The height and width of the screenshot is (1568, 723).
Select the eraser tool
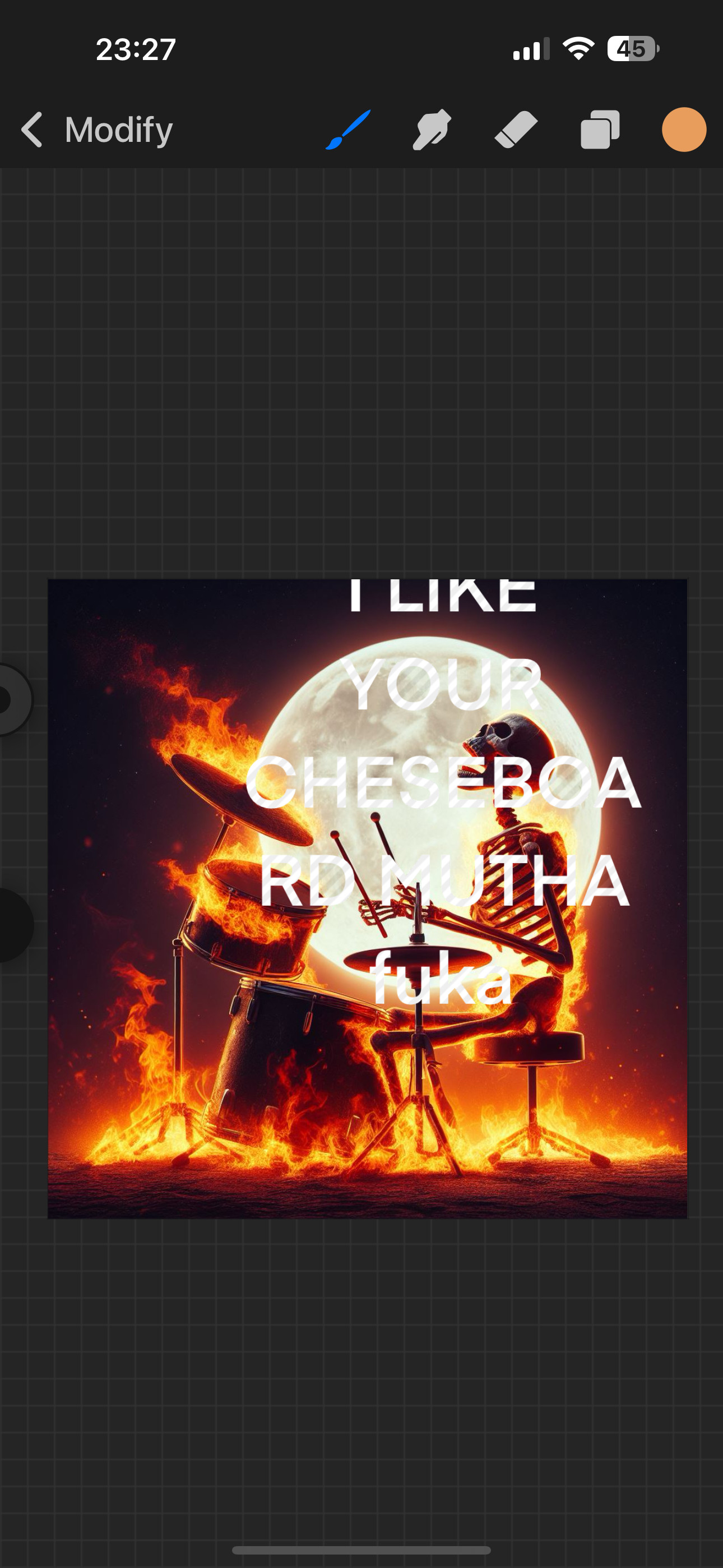click(x=516, y=130)
